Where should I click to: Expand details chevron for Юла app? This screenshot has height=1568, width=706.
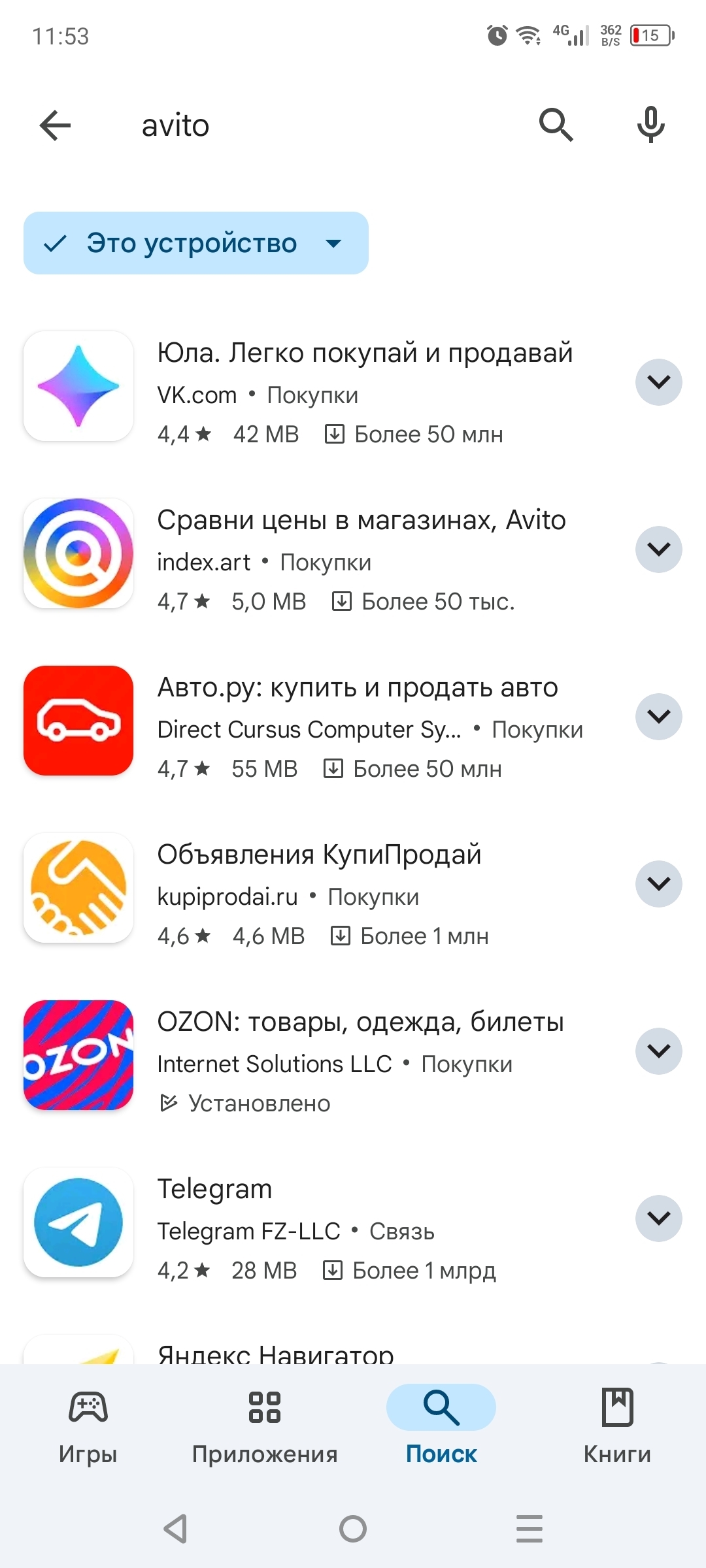click(x=659, y=382)
